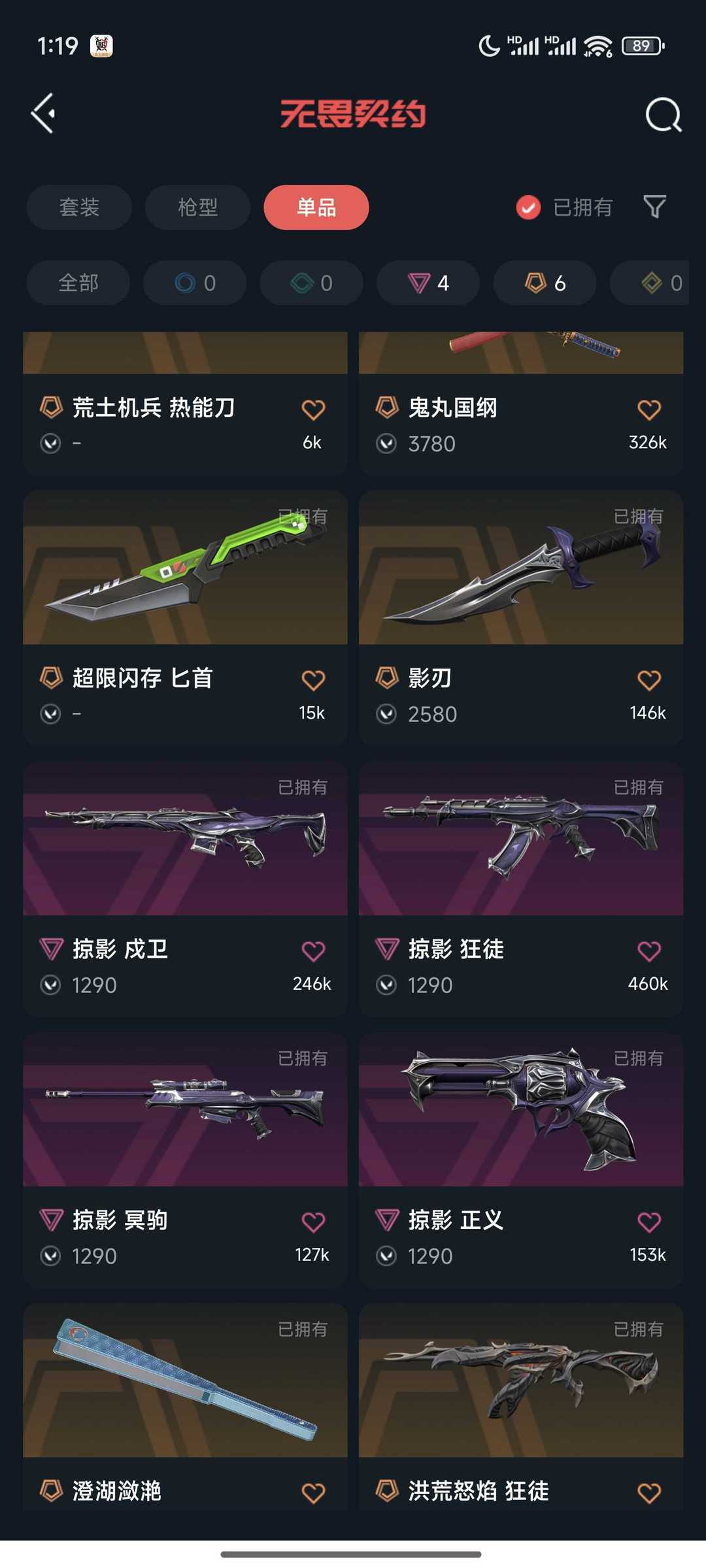Filter by the purple triangle rarity showing 4
The image size is (706, 1568).
click(428, 283)
